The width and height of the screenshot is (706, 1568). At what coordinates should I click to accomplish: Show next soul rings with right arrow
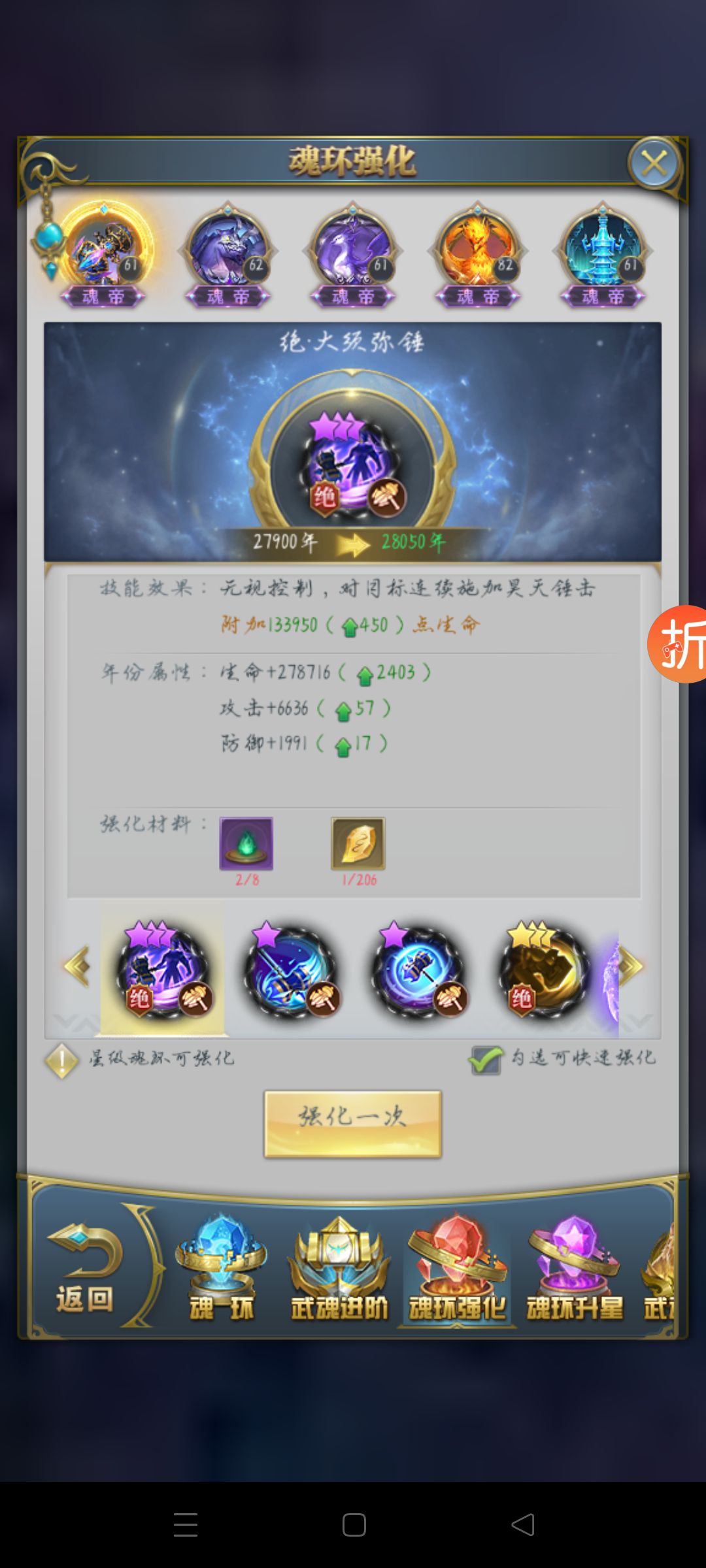(x=631, y=966)
